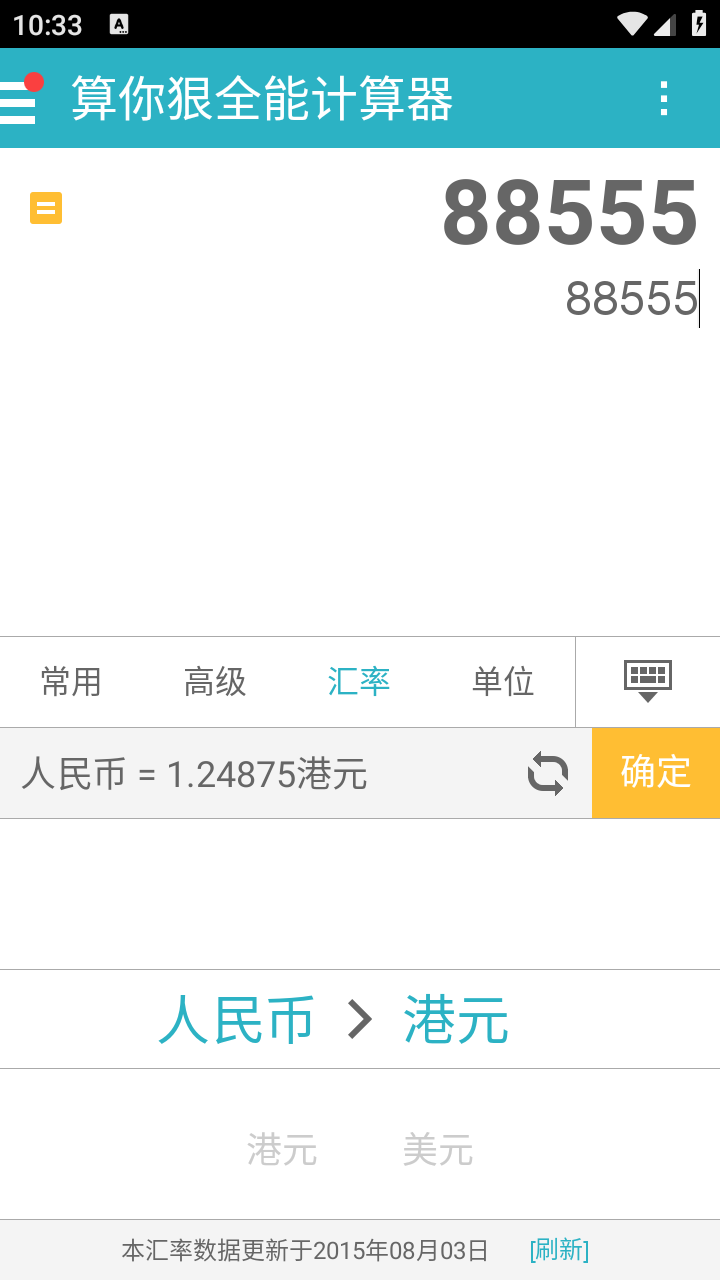Click the [刷新] refresh link at the bottom

click(x=557, y=1250)
